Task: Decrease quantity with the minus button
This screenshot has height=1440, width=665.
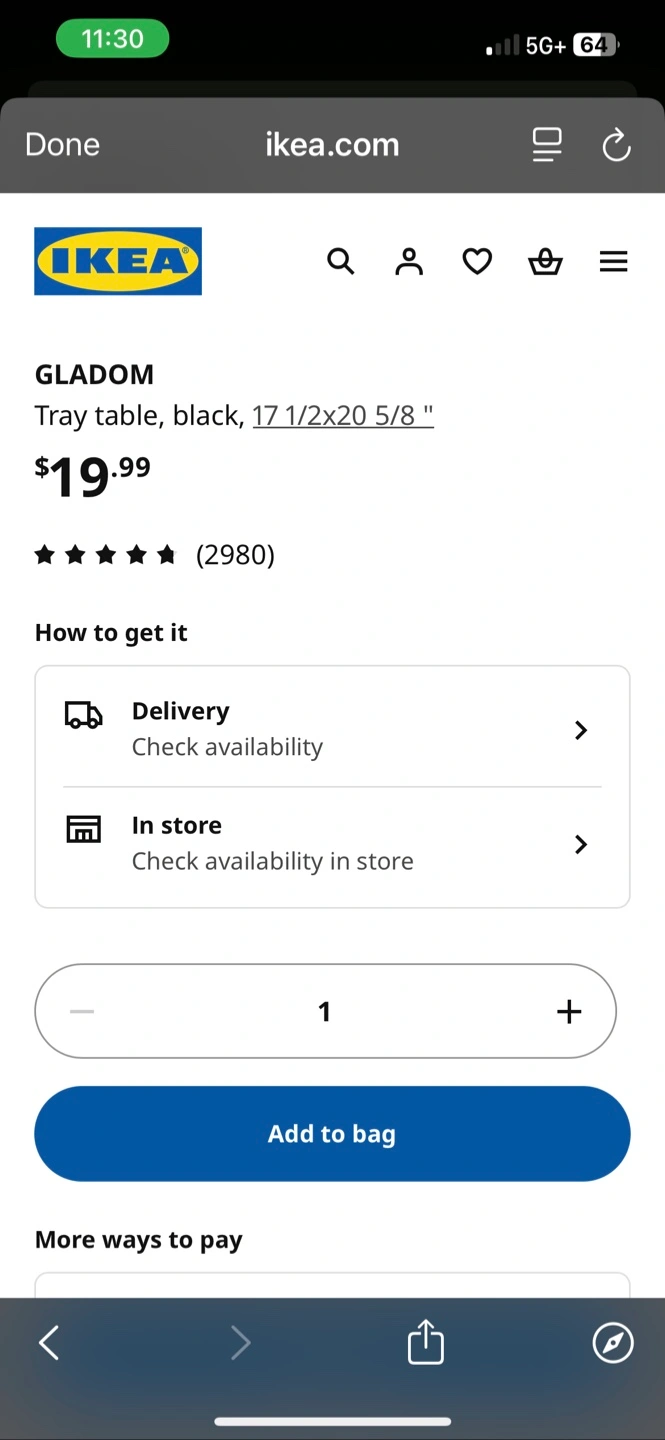Action: click(82, 1012)
